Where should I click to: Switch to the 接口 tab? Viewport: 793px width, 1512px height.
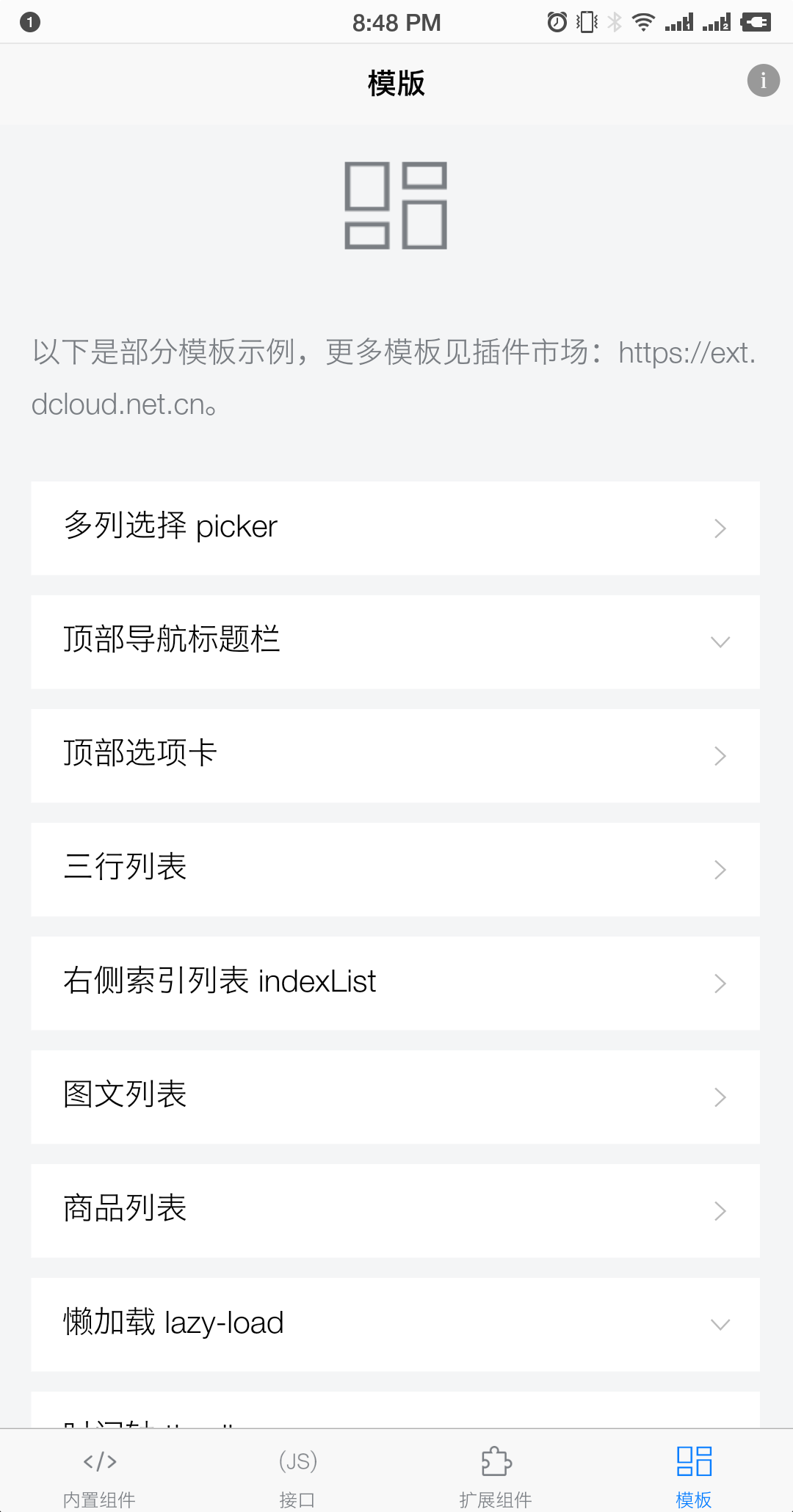(297, 1471)
